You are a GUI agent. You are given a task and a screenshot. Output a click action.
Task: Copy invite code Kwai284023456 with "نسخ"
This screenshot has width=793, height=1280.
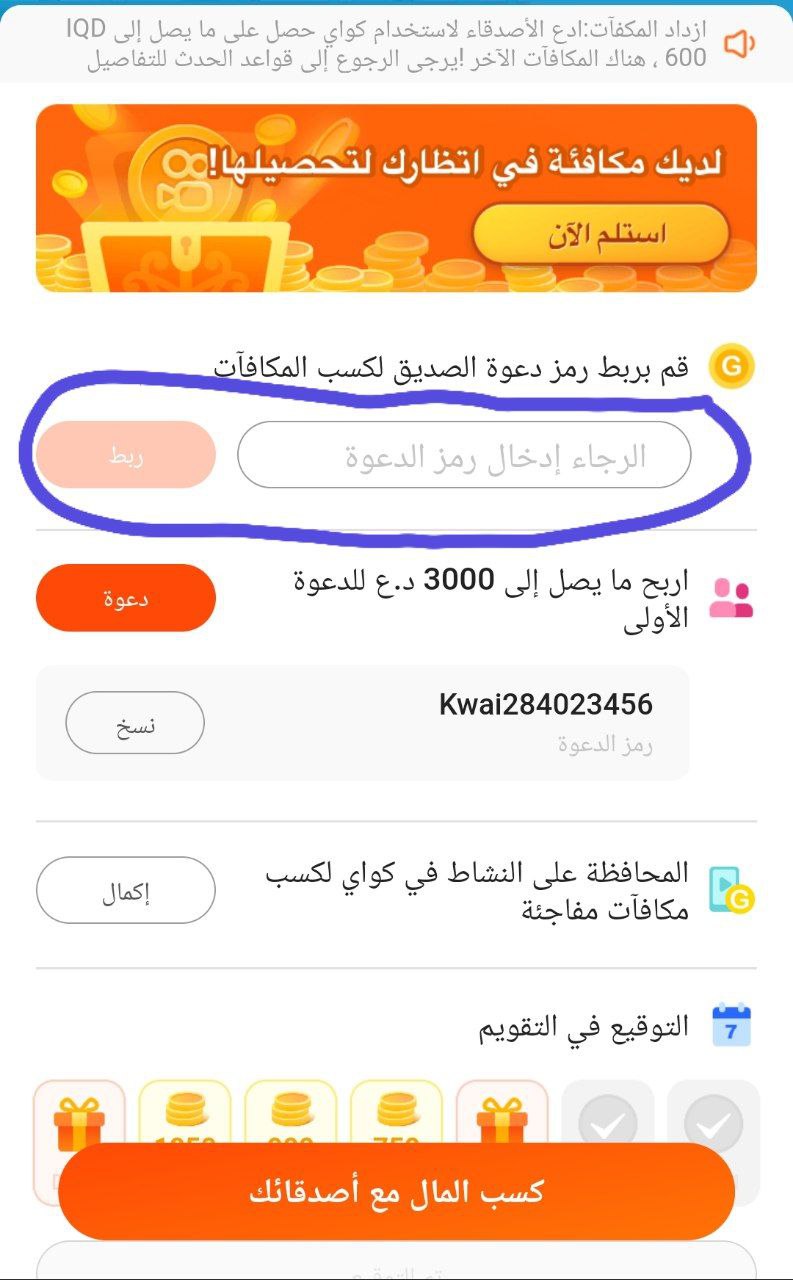pyautogui.click(x=135, y=723)
